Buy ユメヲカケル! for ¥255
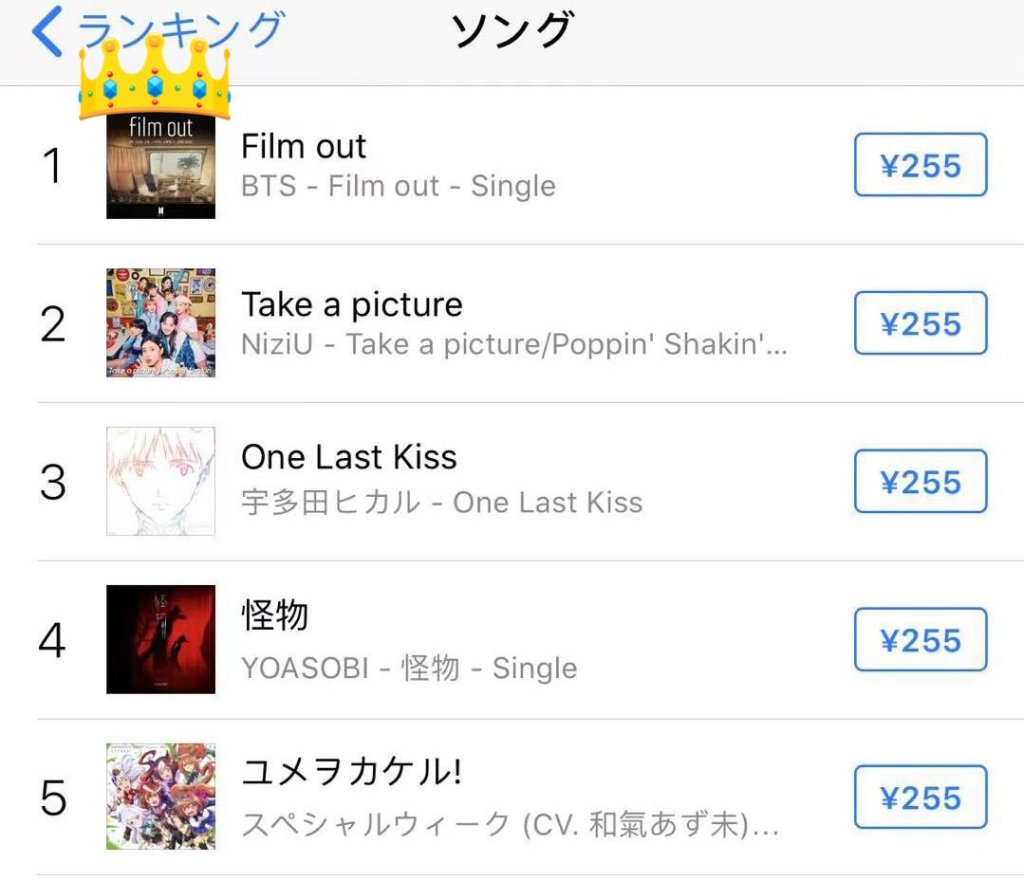 (920, 798)
